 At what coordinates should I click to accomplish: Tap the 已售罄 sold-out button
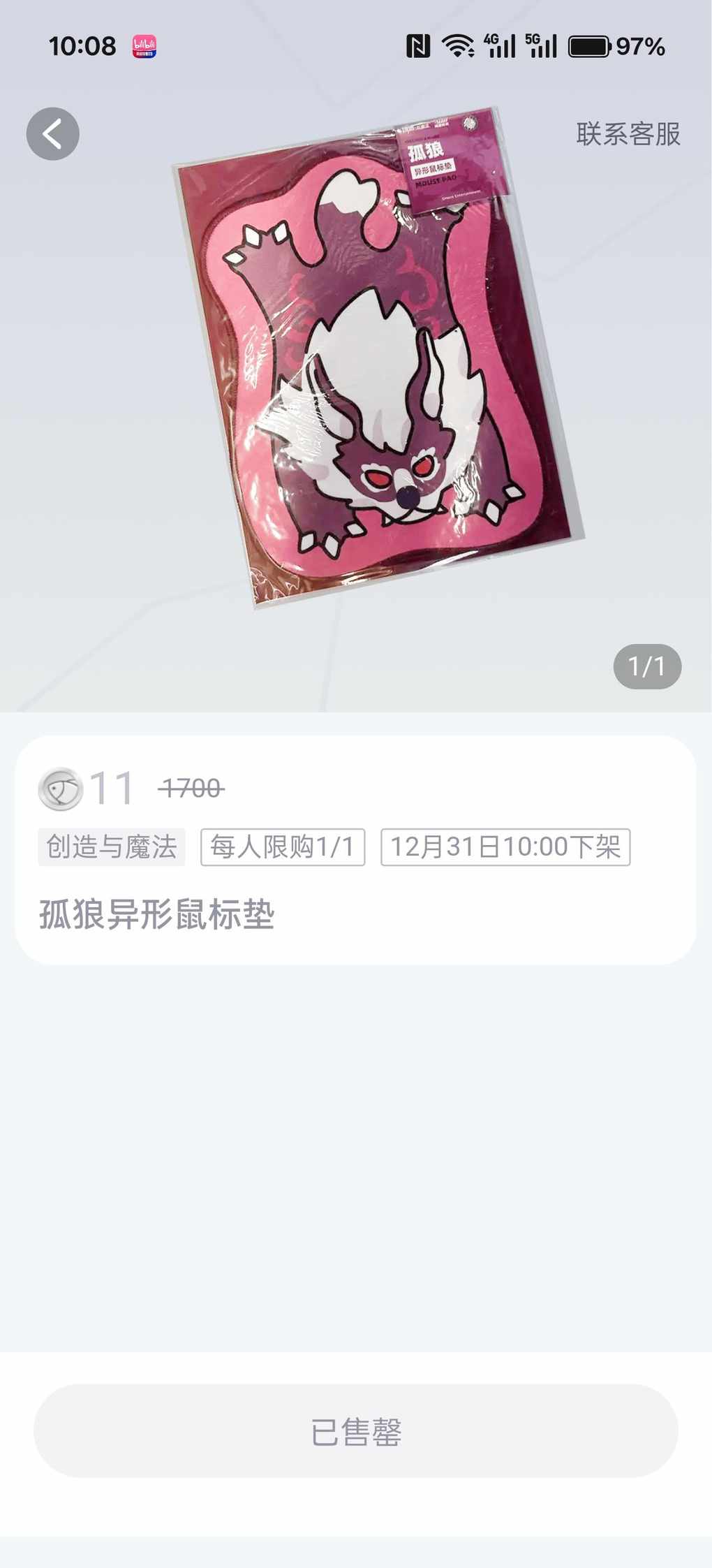pos(356,1431)
